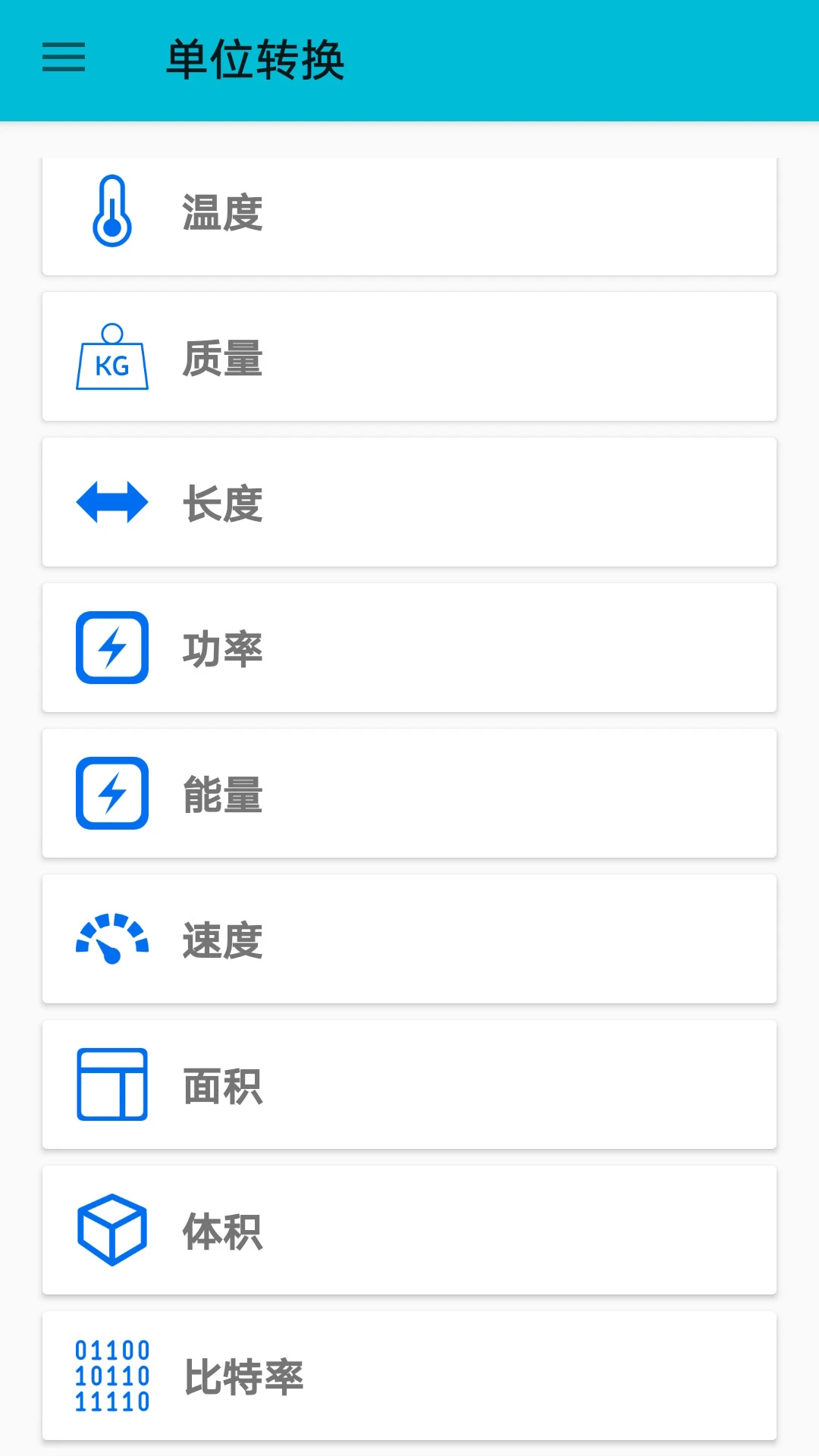Select the double arrow icon for 长度
819x1456 pixels.
[x=112, y=500]
